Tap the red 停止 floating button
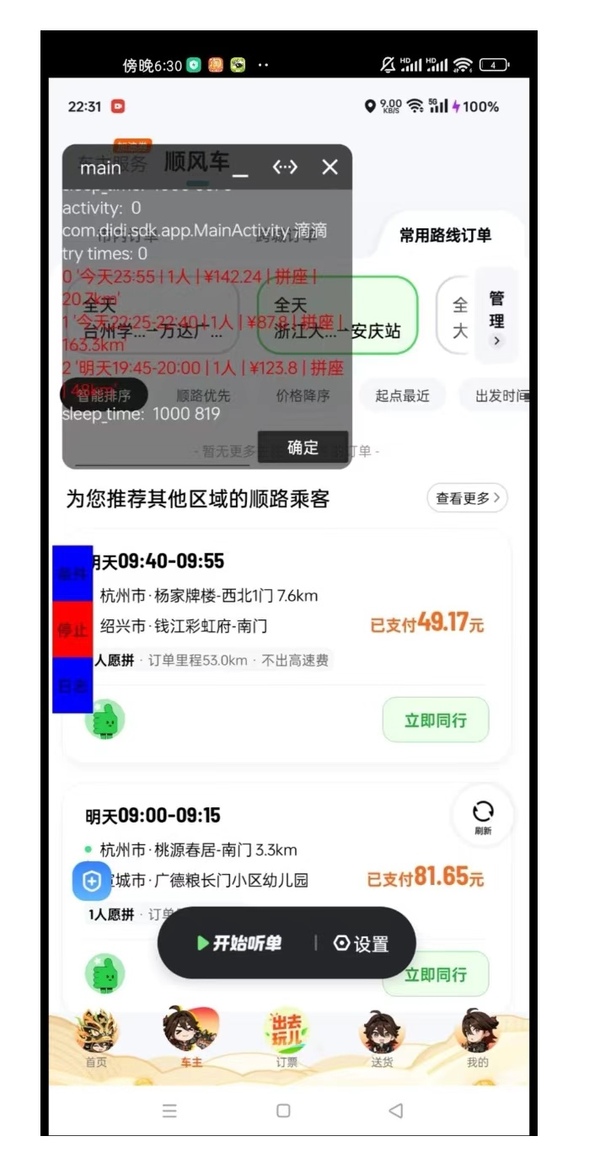The image size is (600, 1163). click(x=73, y=630)
